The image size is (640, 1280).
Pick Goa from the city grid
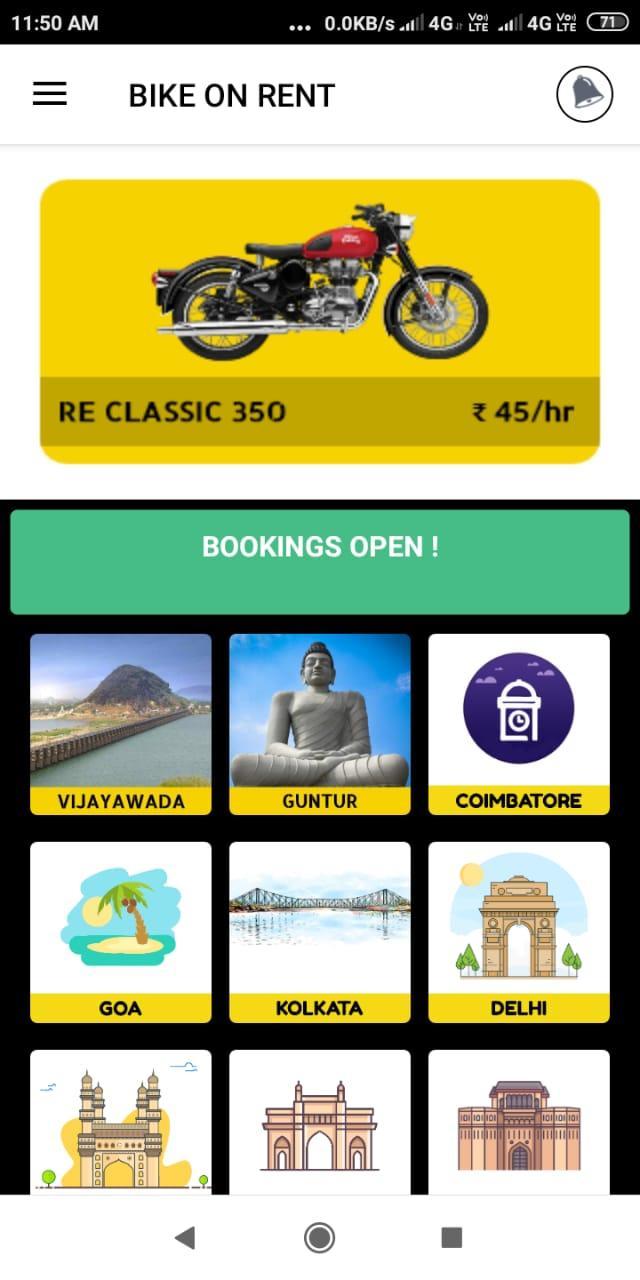tap(121, 932)
